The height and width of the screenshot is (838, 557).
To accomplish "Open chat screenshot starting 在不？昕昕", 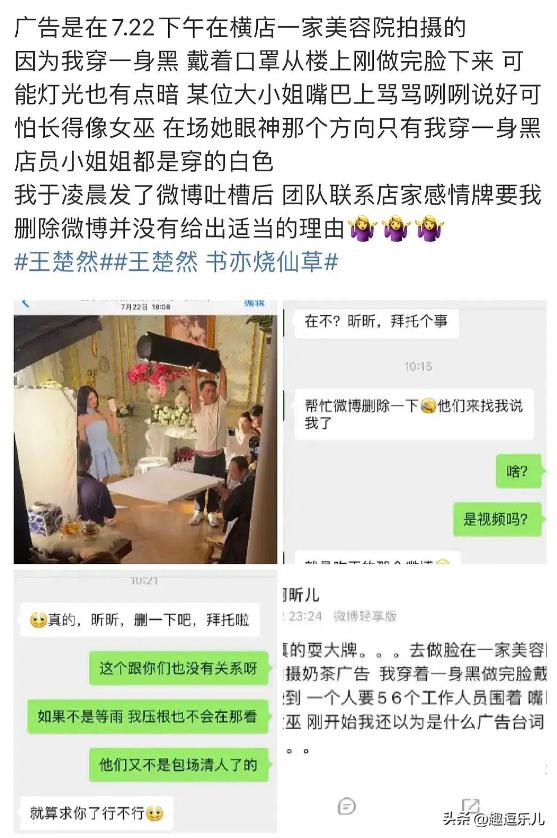I will coord(415,432).
